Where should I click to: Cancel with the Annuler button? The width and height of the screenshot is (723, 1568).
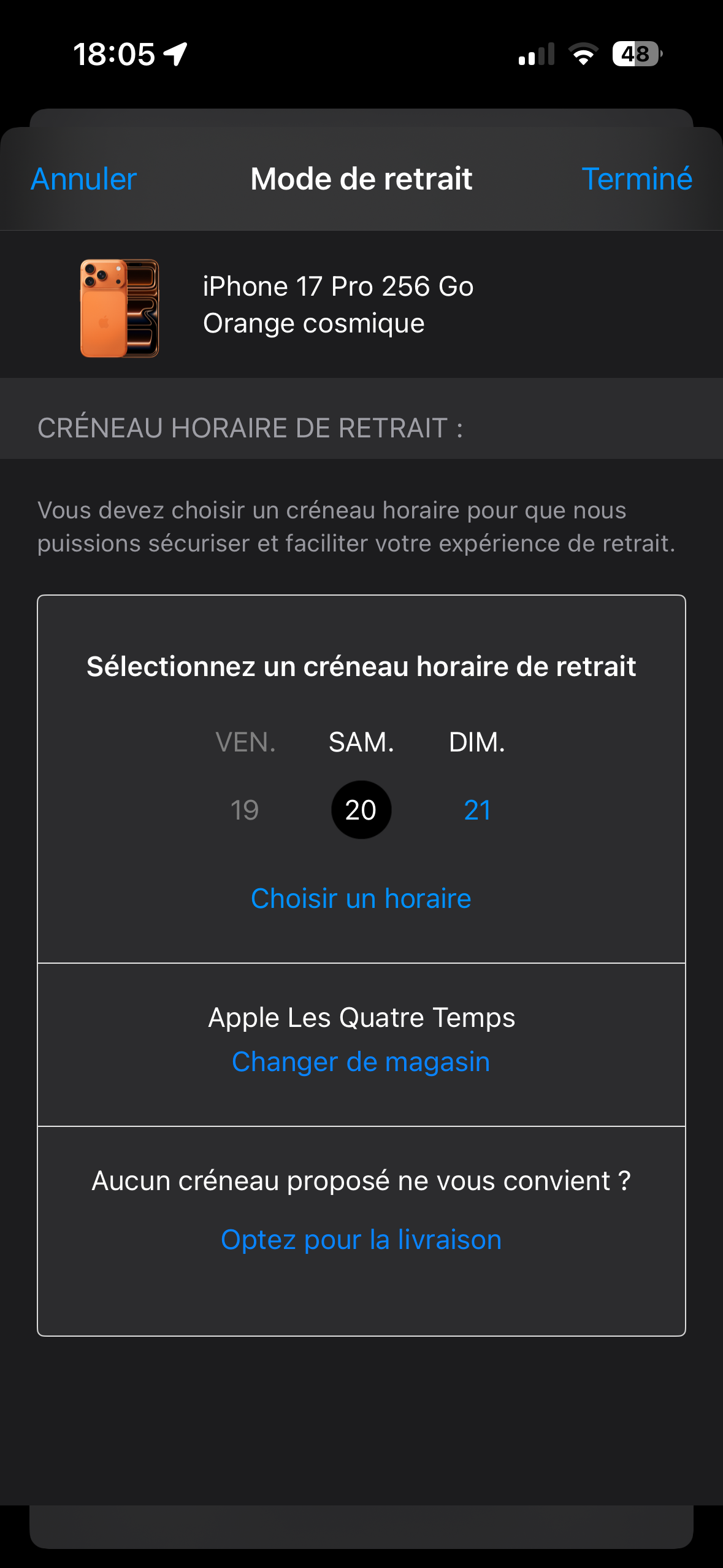tap(84, 179)
